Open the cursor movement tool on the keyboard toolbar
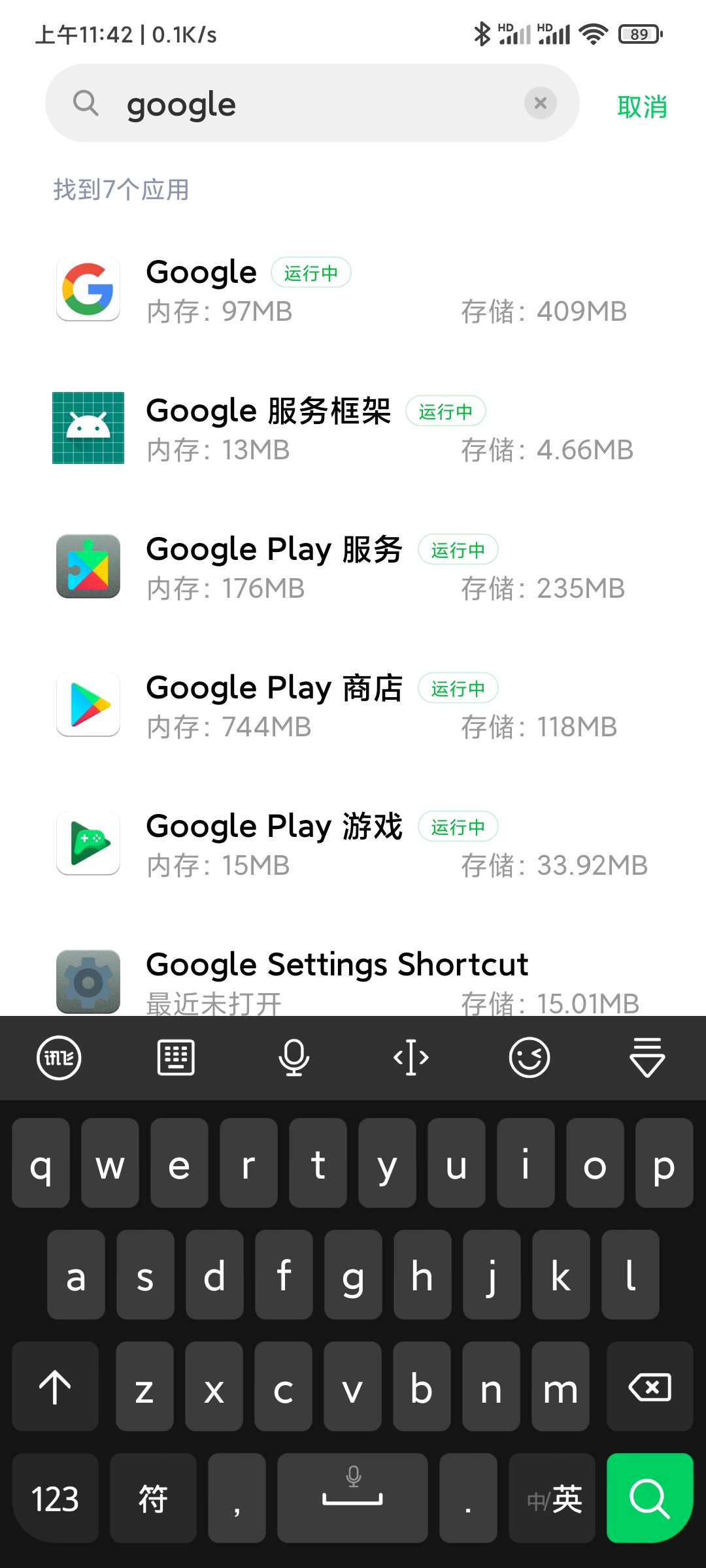 411,1058
